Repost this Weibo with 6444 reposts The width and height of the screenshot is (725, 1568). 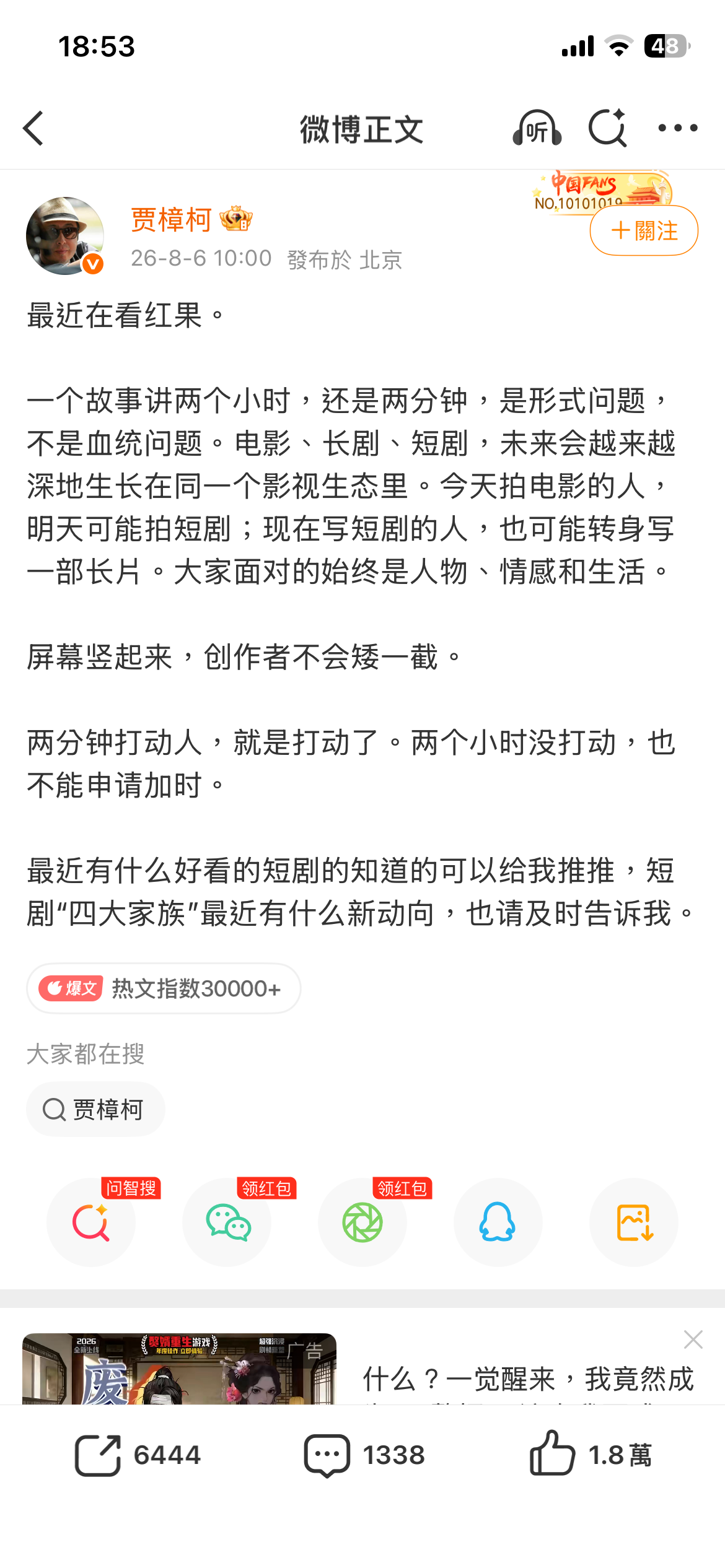pyautogui.click(x=138, y=1455)
